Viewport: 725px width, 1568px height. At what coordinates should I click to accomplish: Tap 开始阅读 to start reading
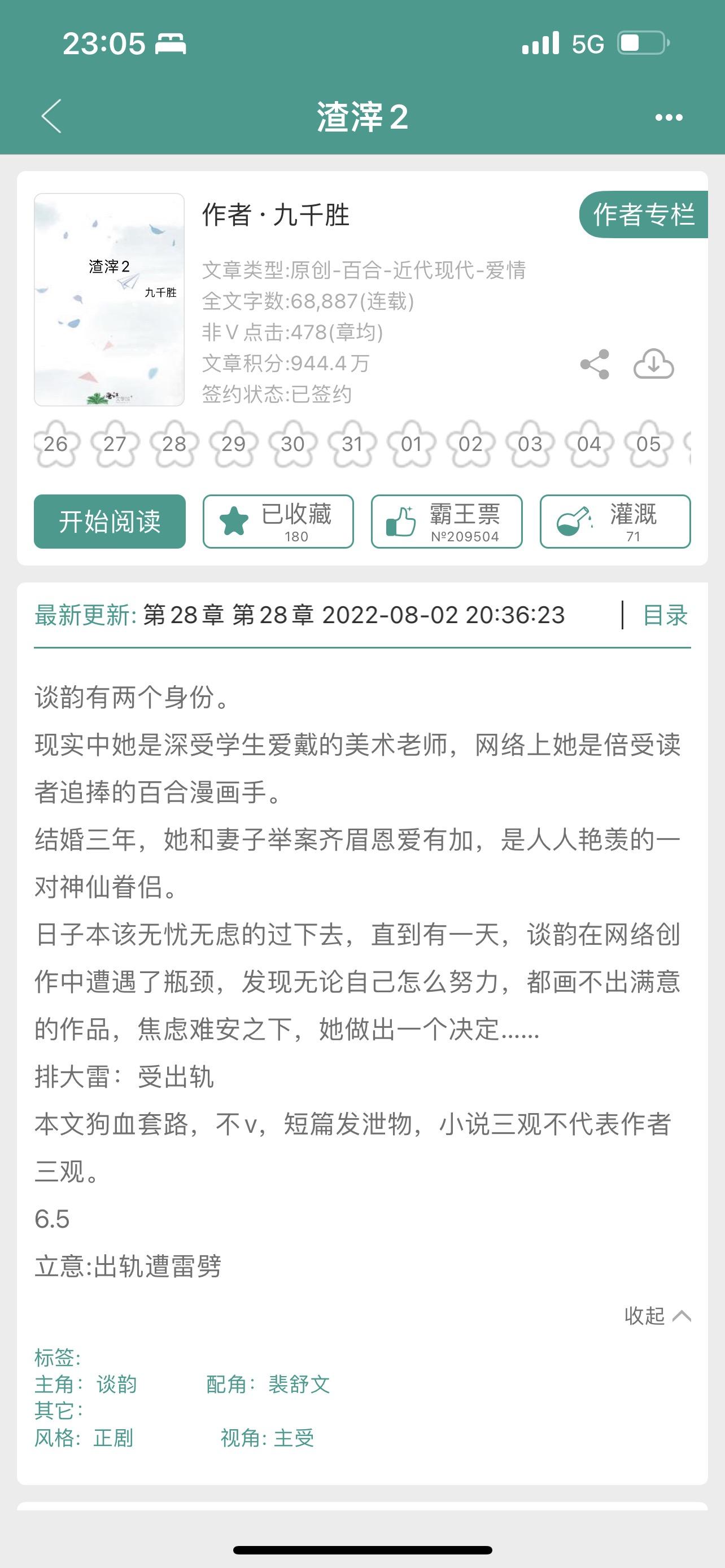[x=112, y=522]
